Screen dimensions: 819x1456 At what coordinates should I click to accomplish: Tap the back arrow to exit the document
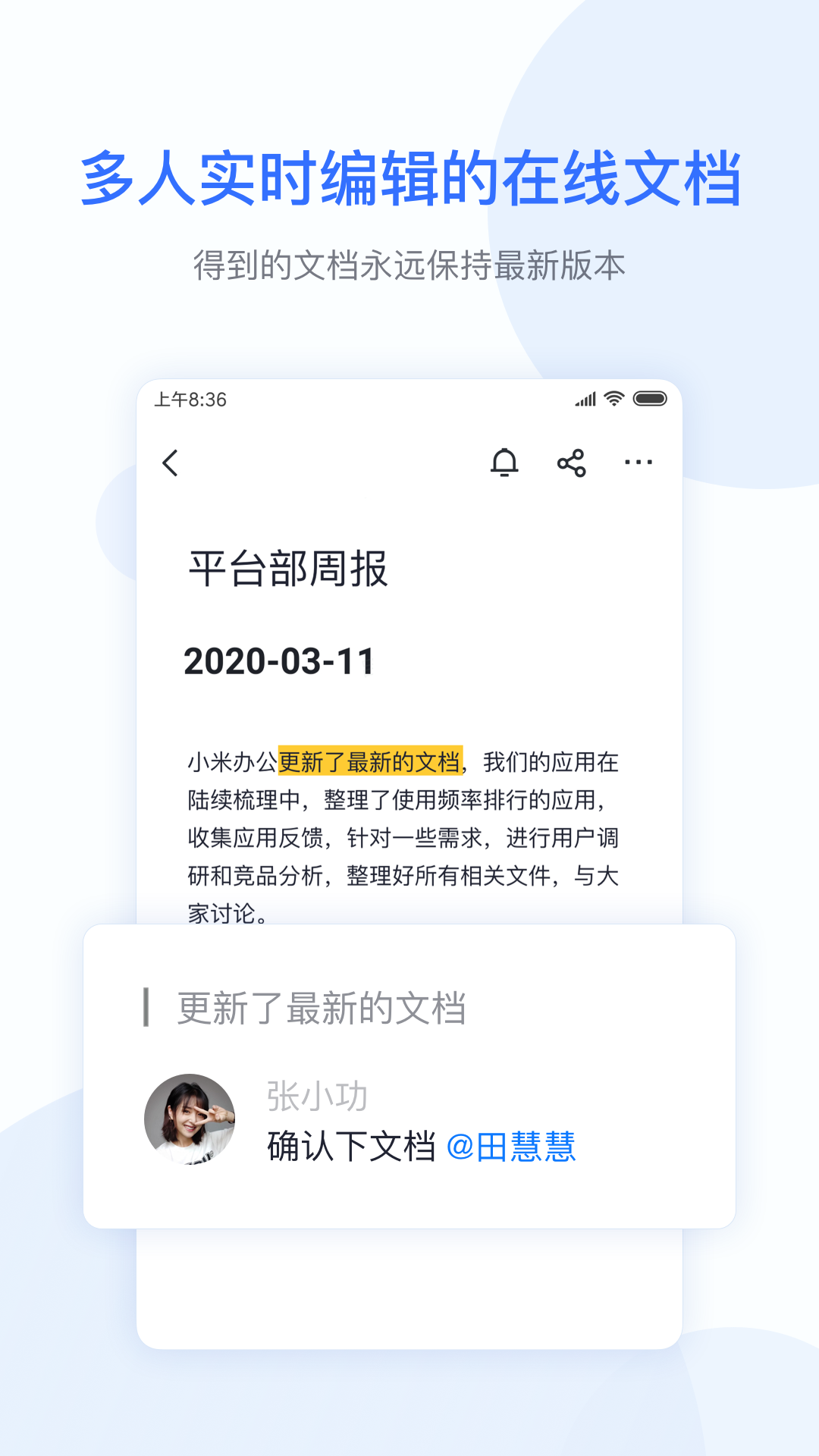(170, 464)
